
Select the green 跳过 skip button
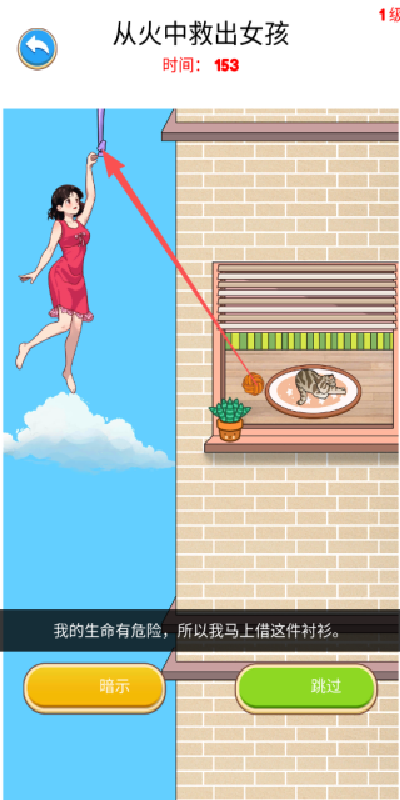click(x=306, y=688)
